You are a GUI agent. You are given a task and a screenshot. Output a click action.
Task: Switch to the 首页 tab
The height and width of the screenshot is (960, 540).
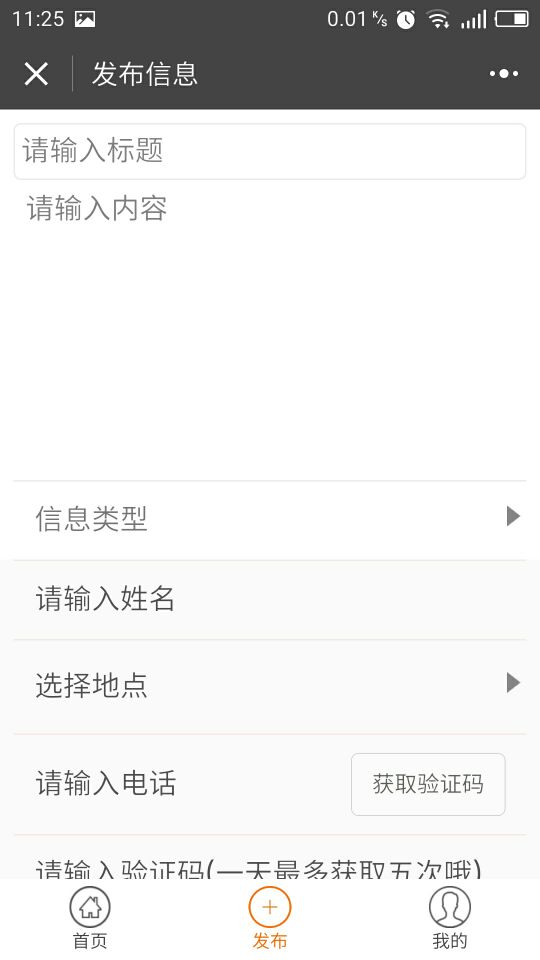[x=90, y=919]
